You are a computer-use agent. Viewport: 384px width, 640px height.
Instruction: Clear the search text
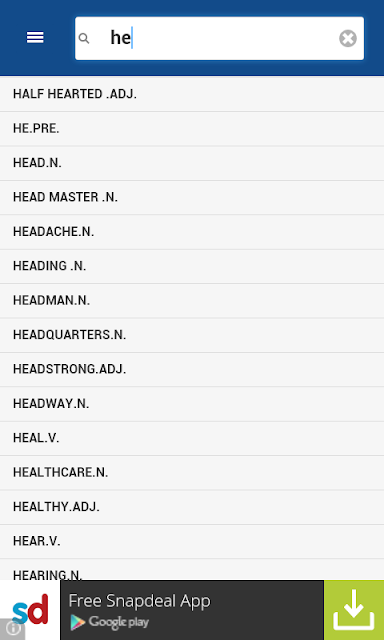[x=348, y=38]
